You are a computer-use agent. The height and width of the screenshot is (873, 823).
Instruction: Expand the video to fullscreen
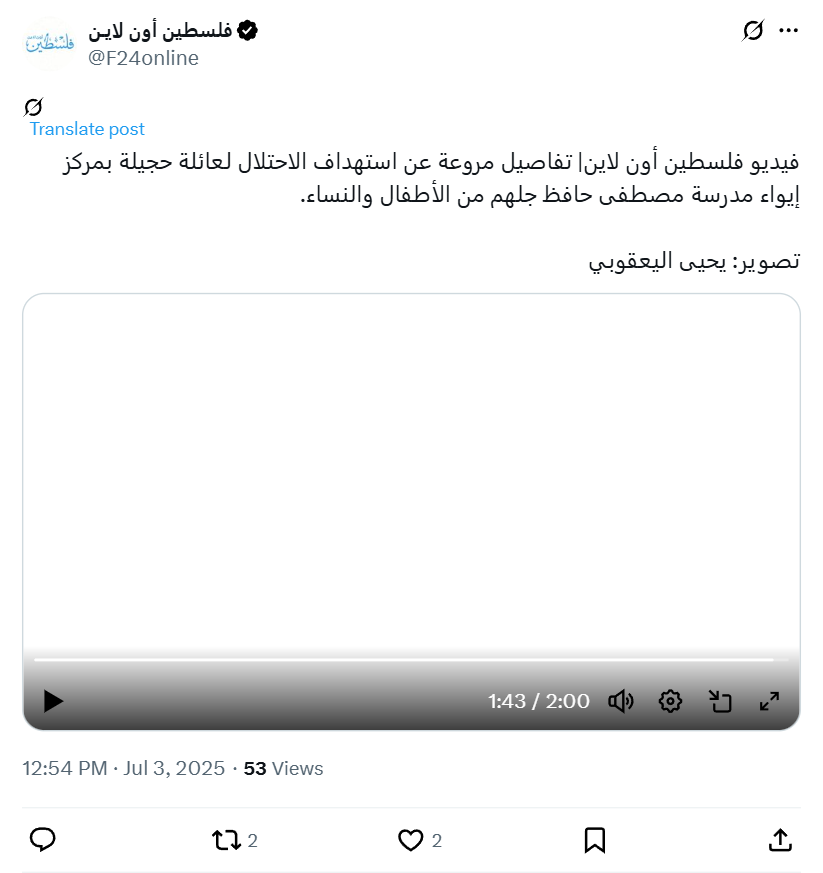point(769,701)
